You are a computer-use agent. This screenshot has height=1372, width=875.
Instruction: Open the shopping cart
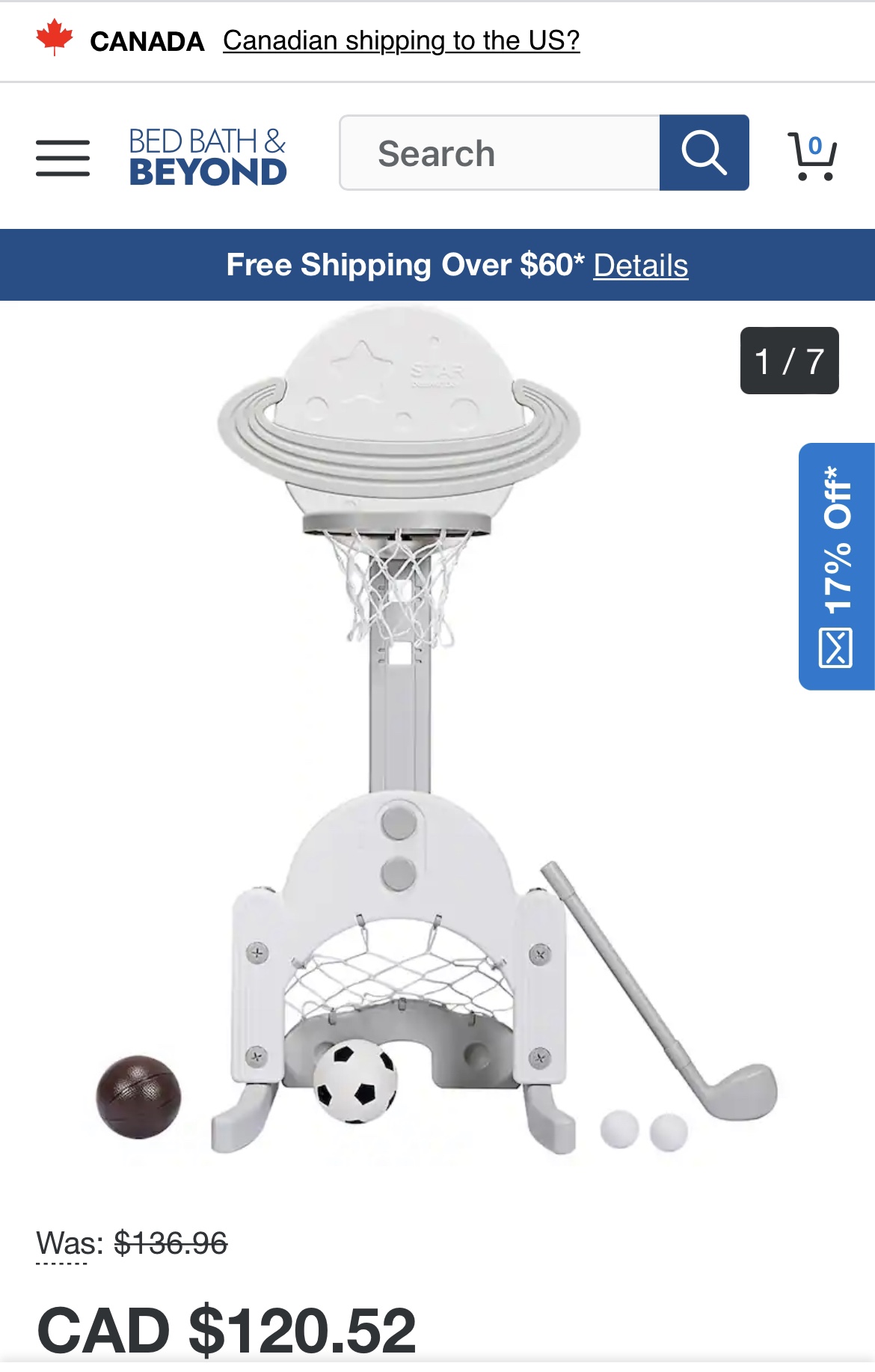811,156
